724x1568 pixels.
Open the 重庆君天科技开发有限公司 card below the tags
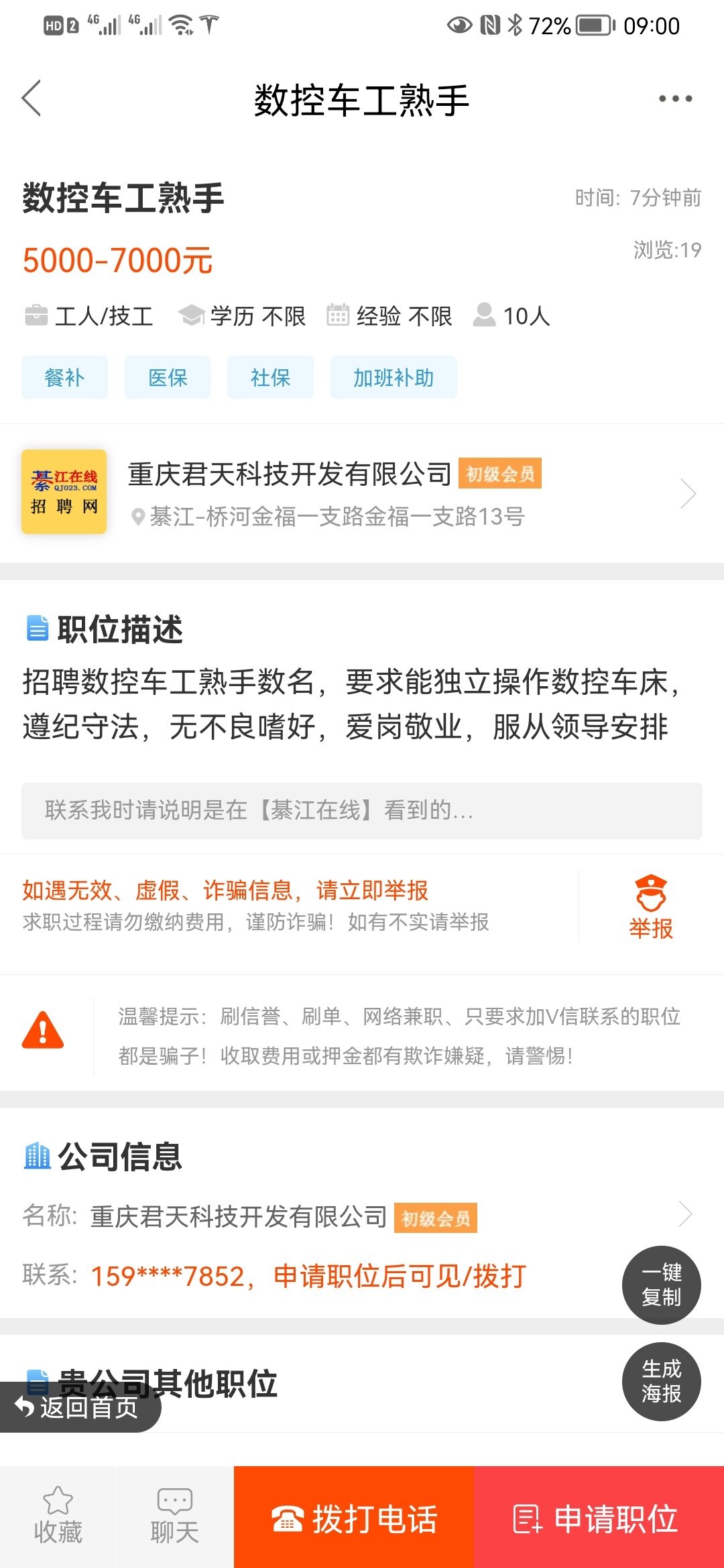tap(362, 493)
